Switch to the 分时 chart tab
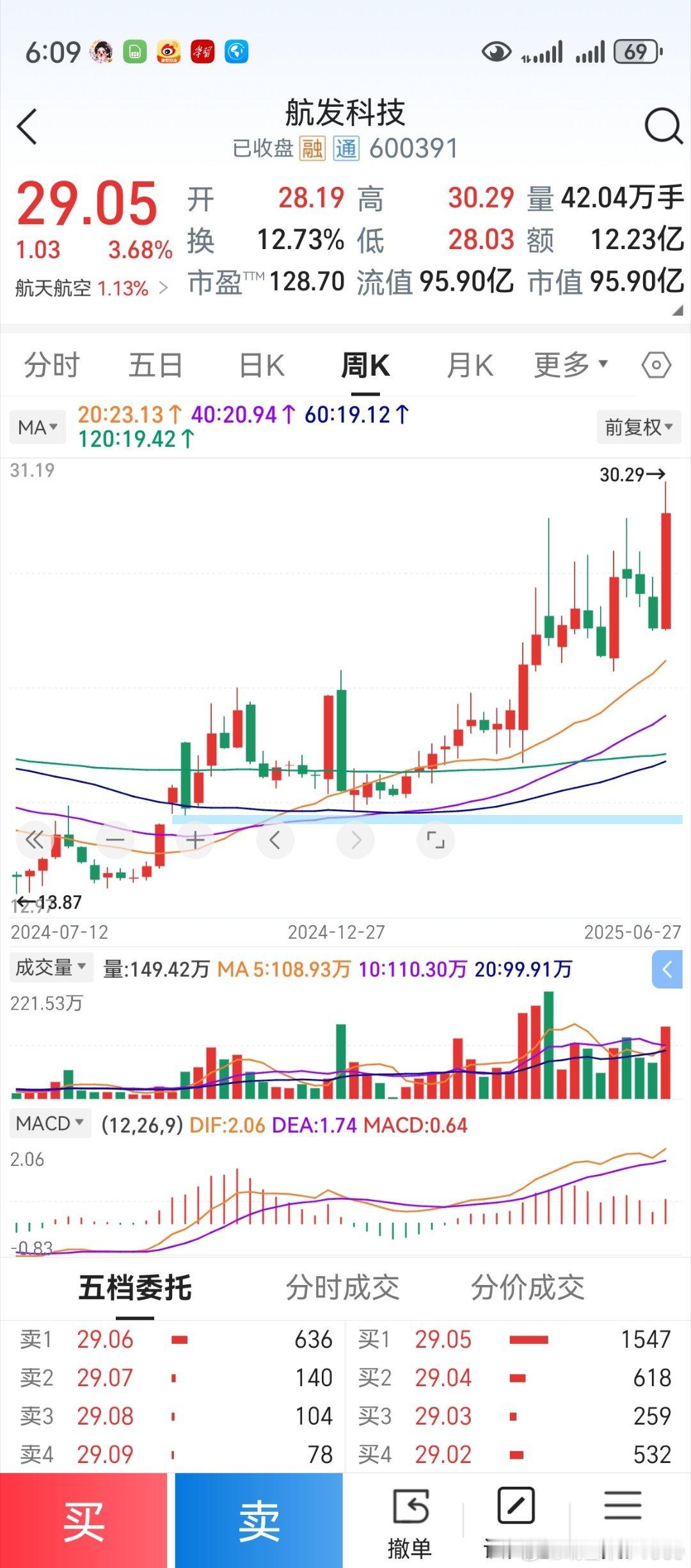Screen dimensions: 691x1568 (x=52, y=366)
